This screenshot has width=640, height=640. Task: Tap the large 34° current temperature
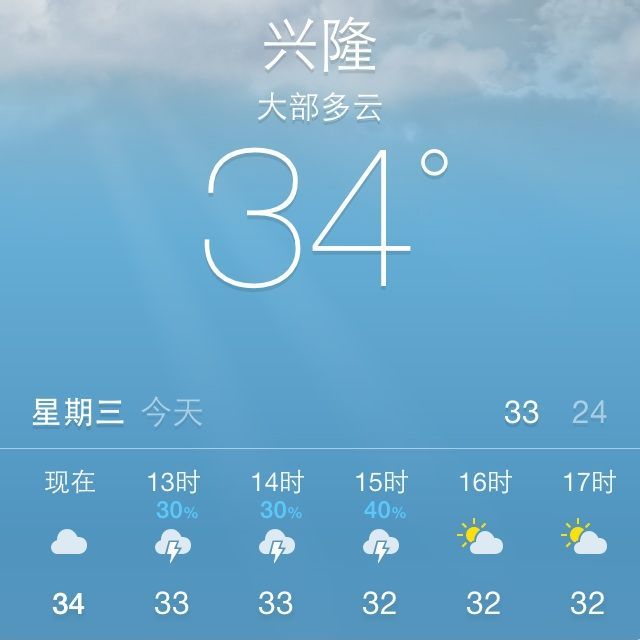pos(326,218)
